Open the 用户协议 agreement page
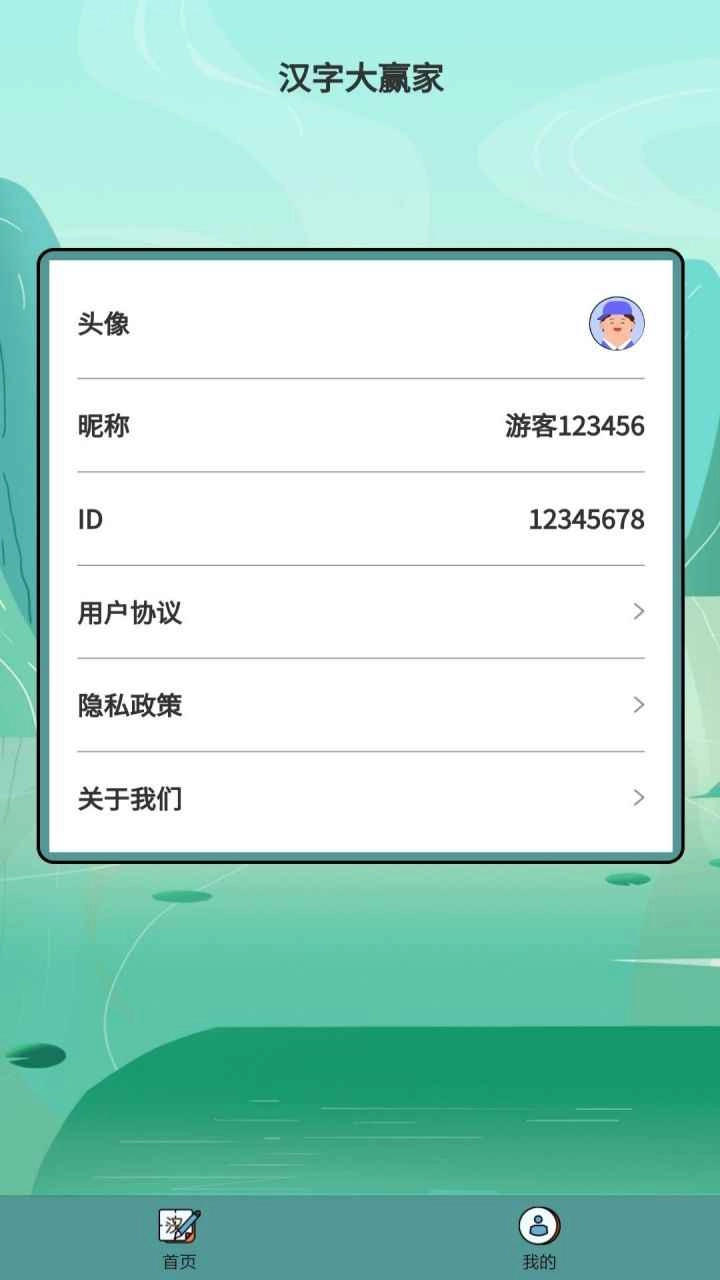This screenshot has width=720, height=1280. click(360, 613)
